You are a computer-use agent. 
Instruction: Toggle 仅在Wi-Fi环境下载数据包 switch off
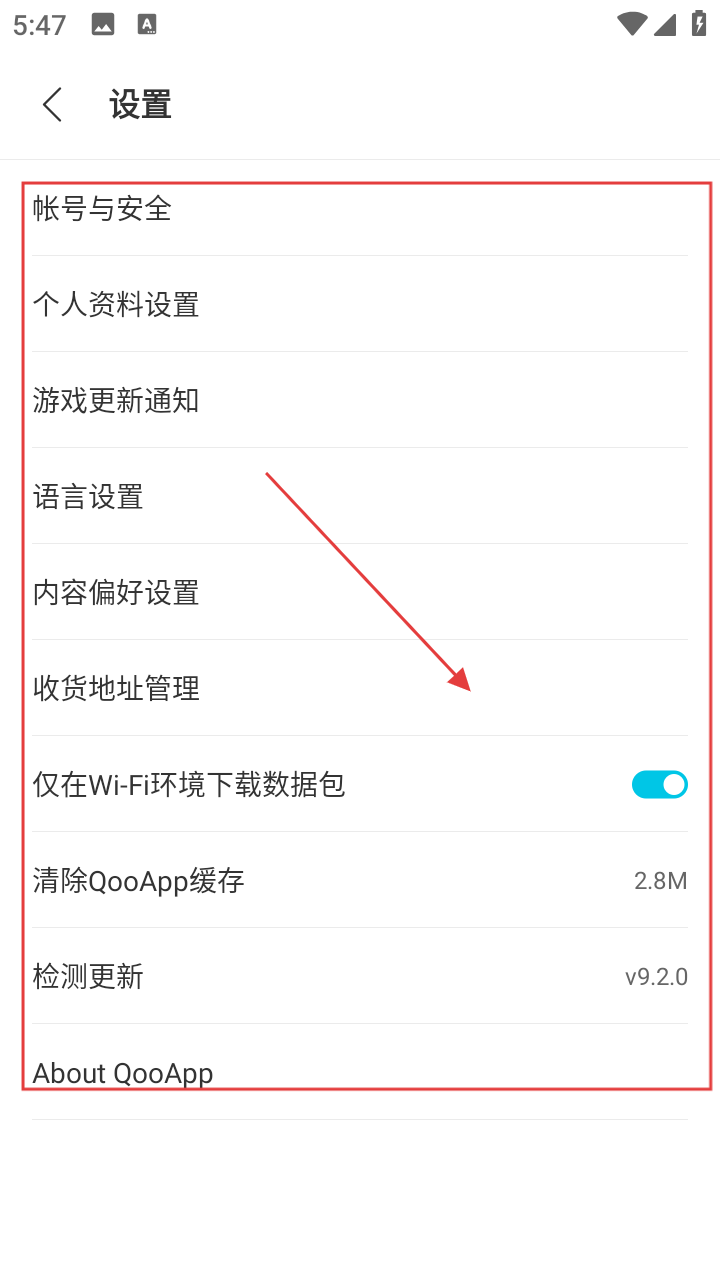659,785
